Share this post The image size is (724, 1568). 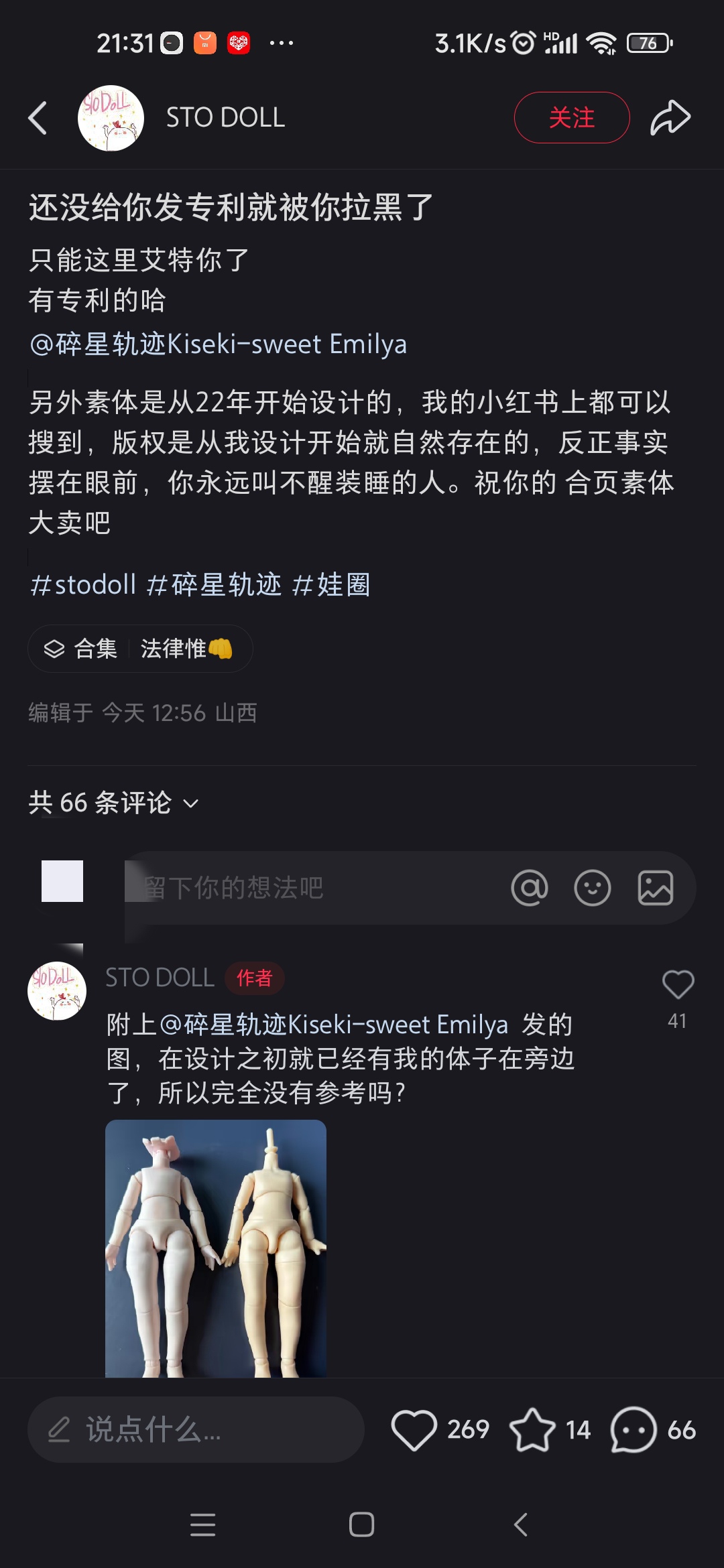(x=670, y=118)
